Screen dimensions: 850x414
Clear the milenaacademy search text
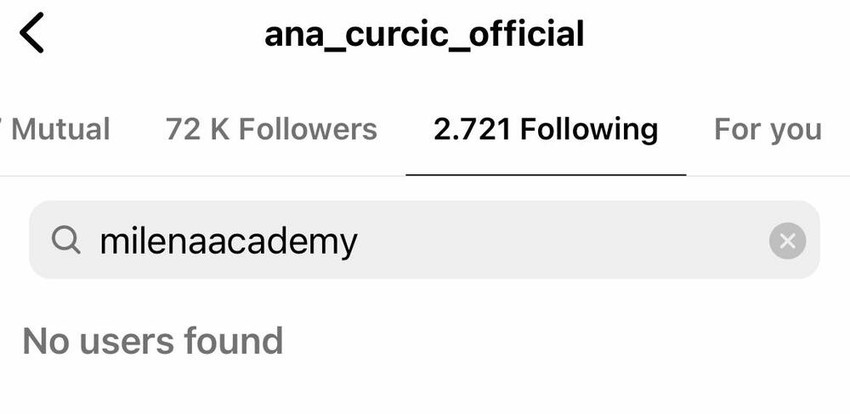tap(787, 240)
